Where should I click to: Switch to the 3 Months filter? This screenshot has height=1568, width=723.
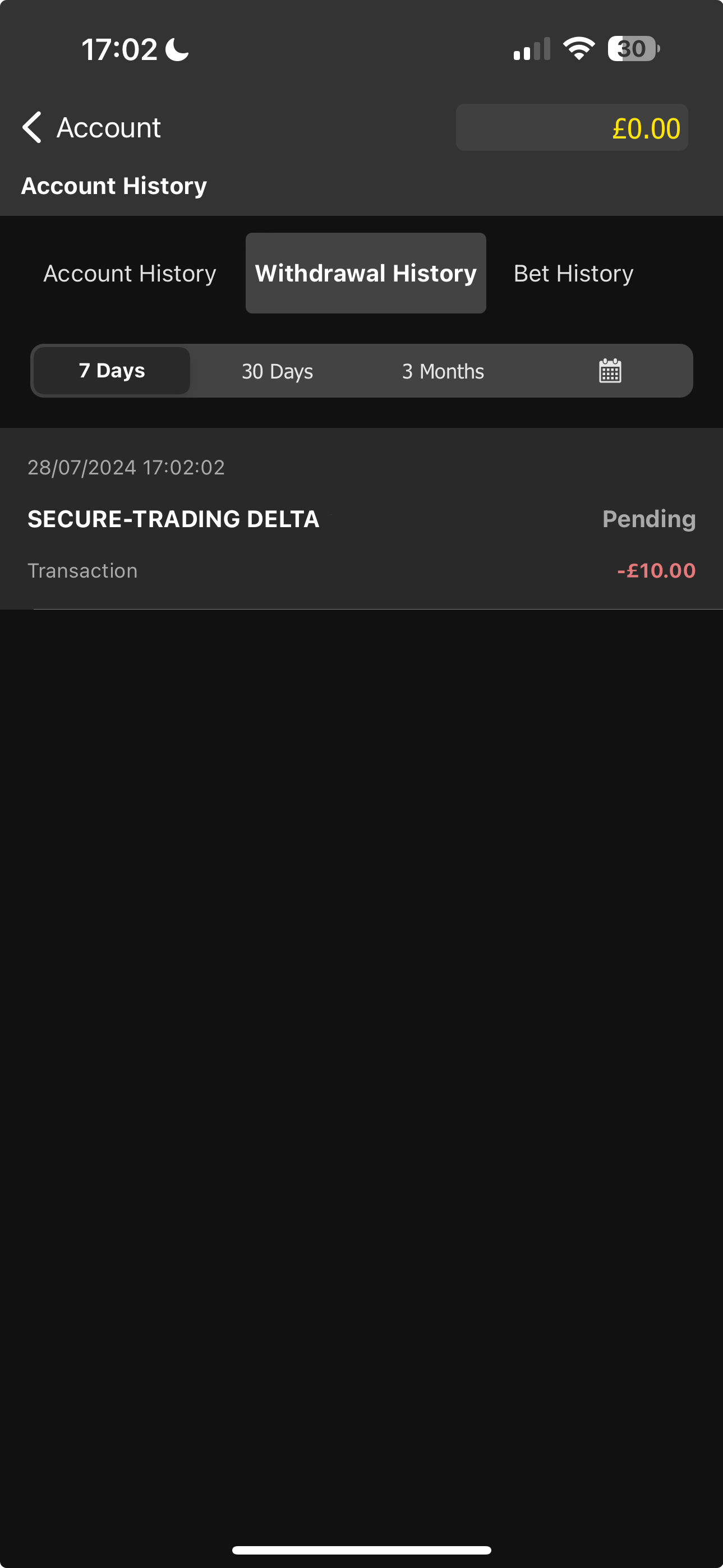click(443, 370)
